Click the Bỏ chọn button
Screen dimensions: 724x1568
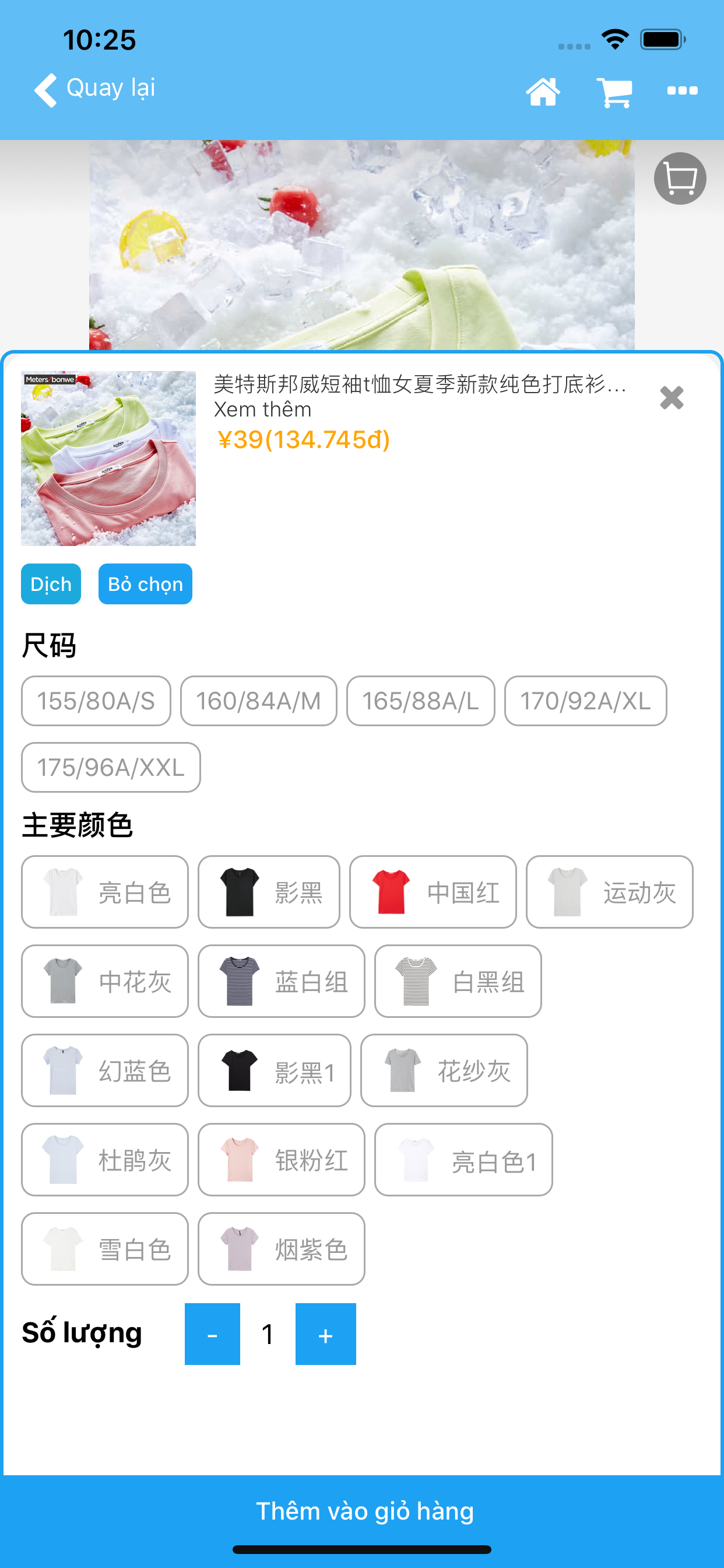145,584
